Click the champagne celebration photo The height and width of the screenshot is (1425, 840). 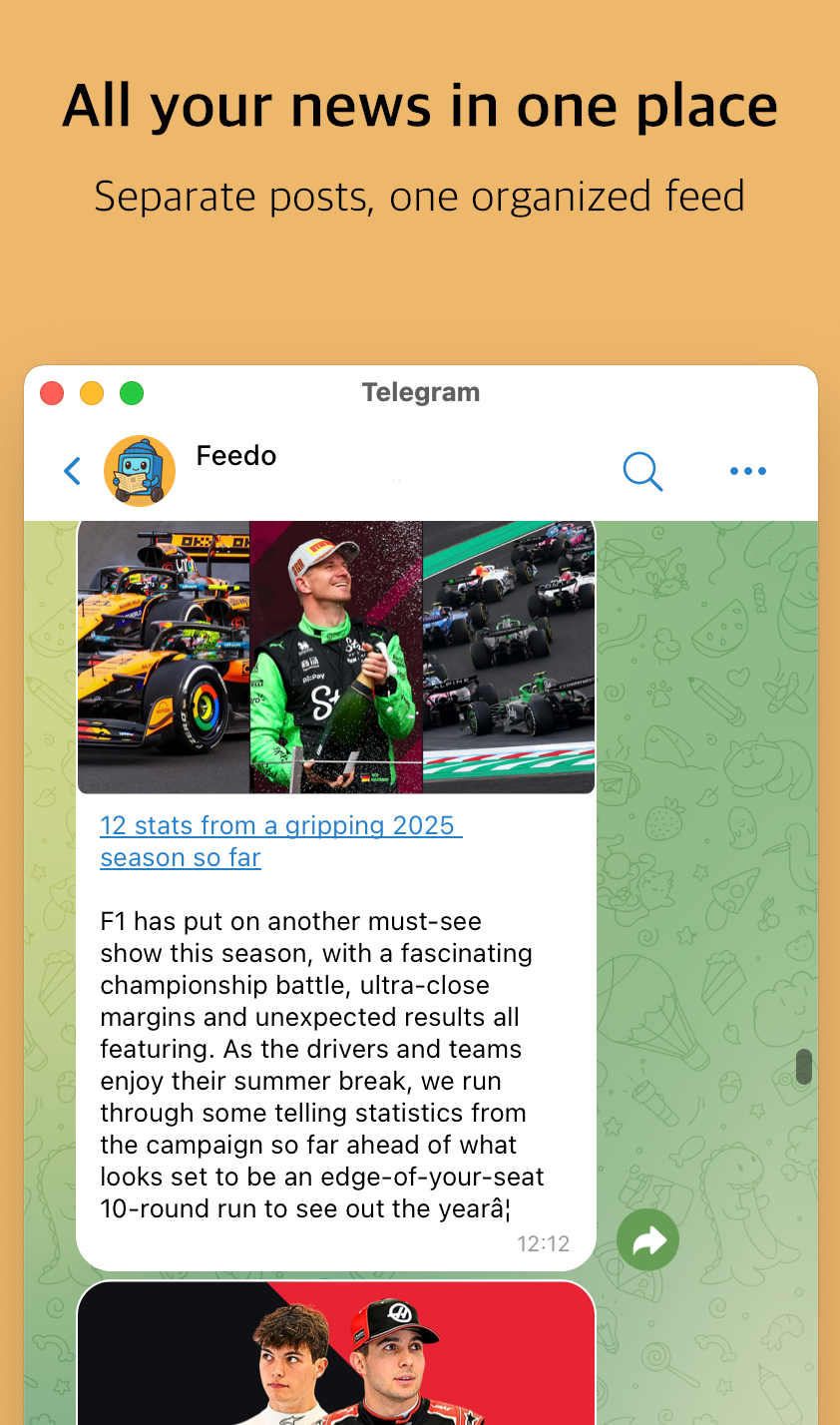(335, 656)
